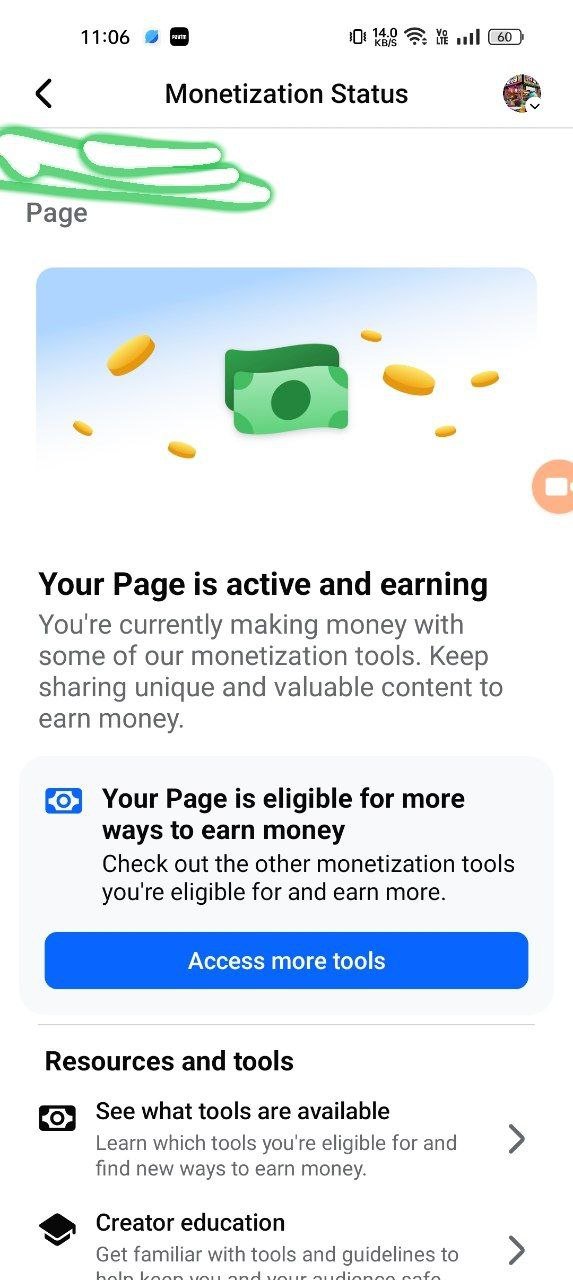Screen dimensions: 573x1280
Task: Tap the floating screen recorder bubble
Action: (552, 487)
